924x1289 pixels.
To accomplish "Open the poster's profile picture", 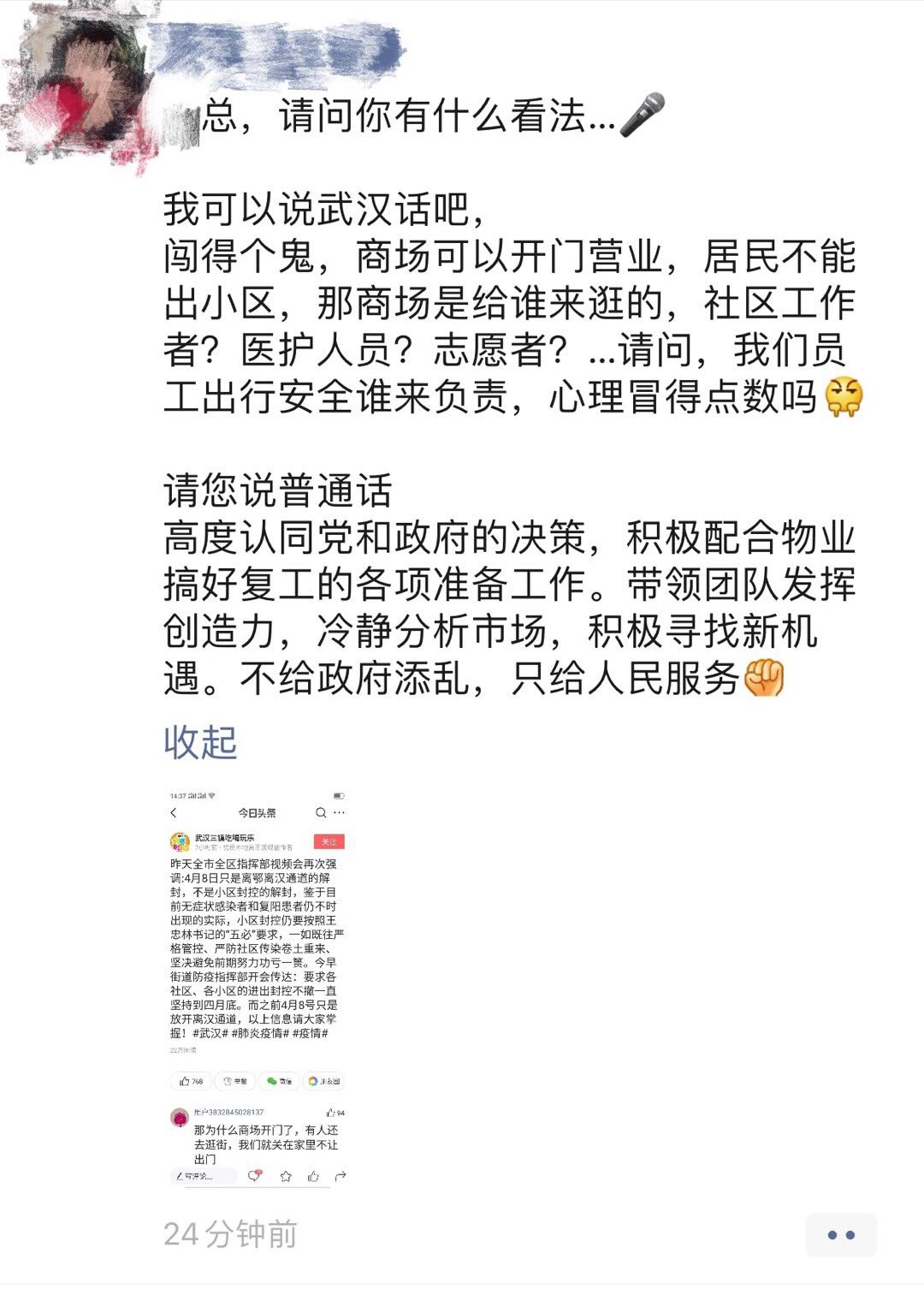I will pyautogui.click(x=77, y=86).
